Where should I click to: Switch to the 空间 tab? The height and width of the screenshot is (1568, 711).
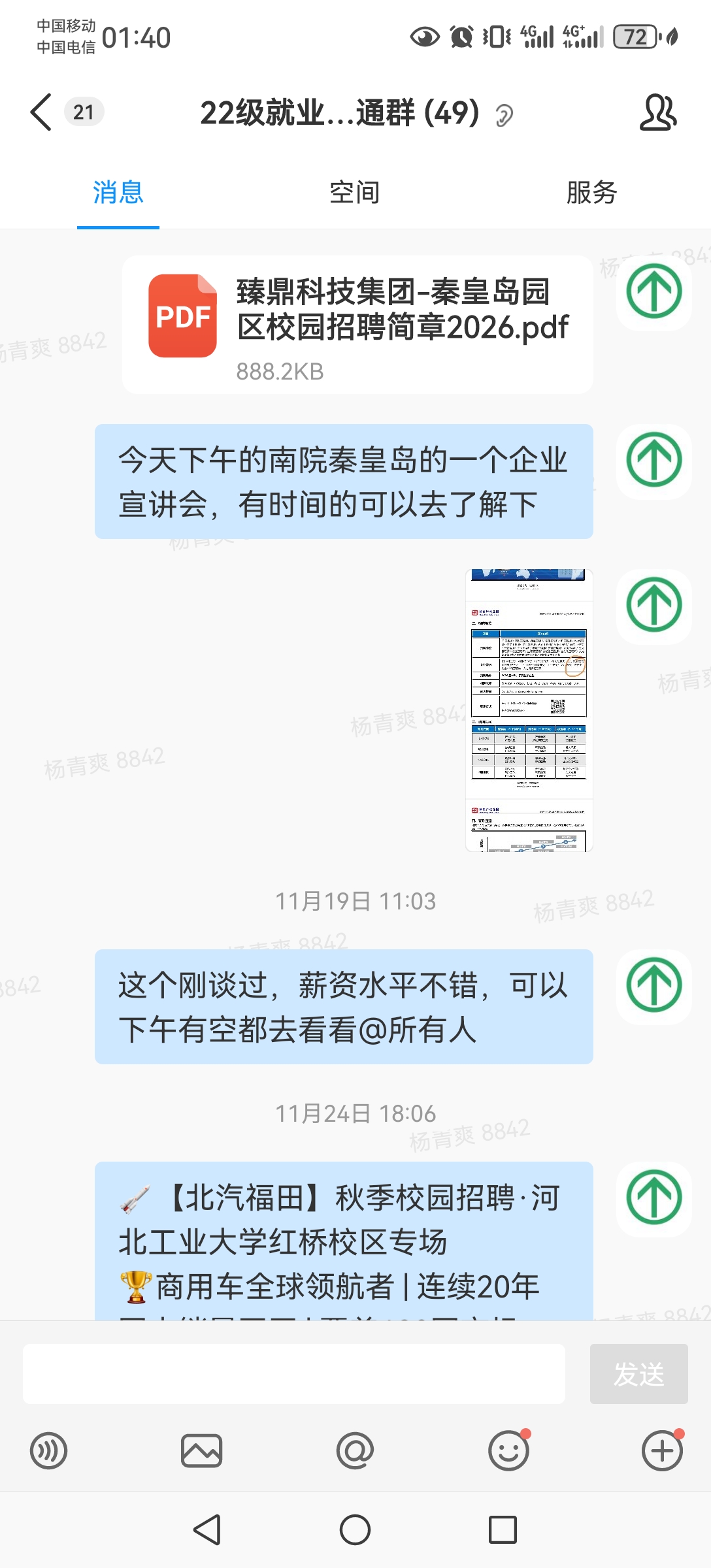(354, 193)
